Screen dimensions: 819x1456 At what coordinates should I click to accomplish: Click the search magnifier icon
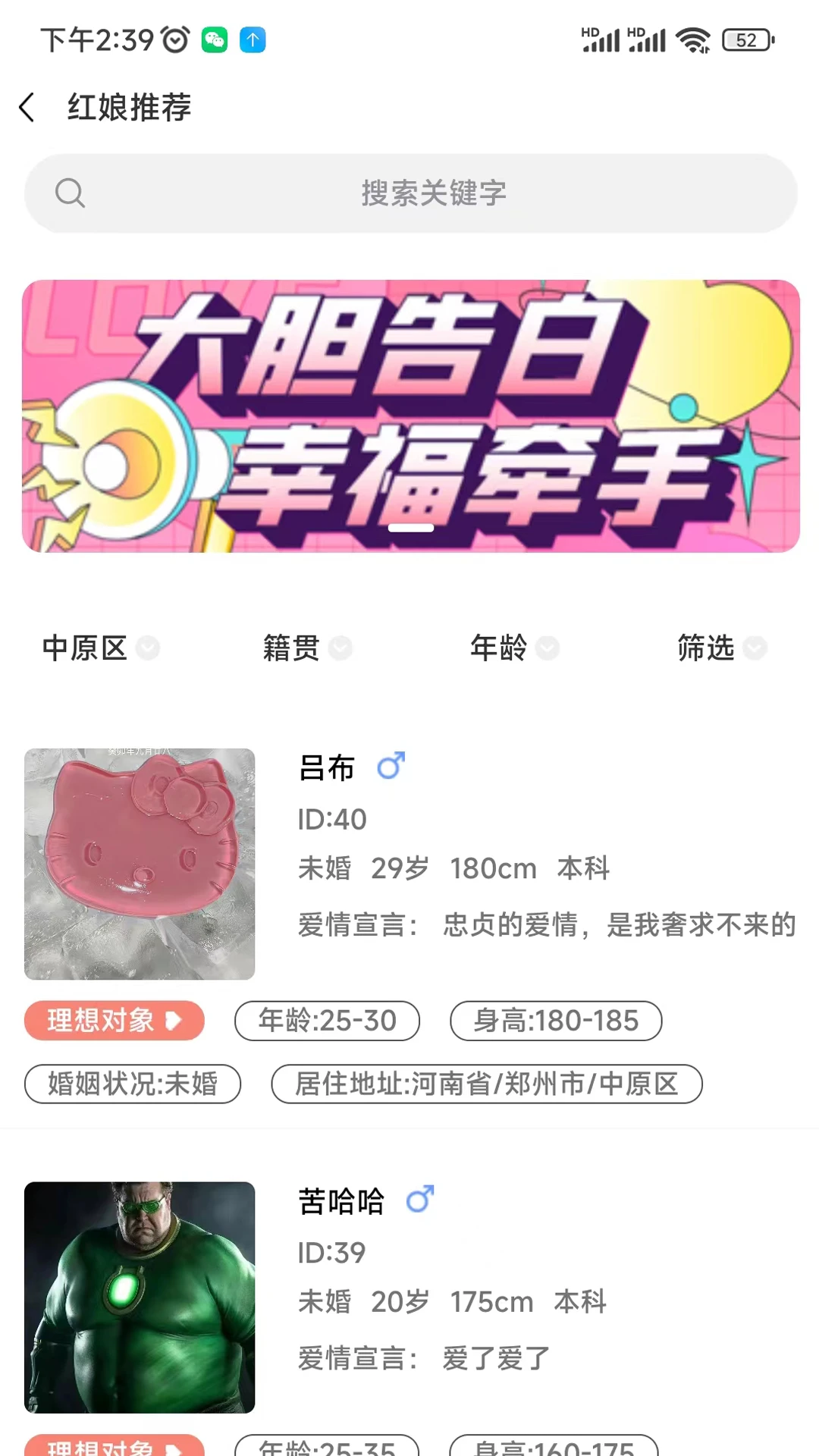tap(71, 193)
